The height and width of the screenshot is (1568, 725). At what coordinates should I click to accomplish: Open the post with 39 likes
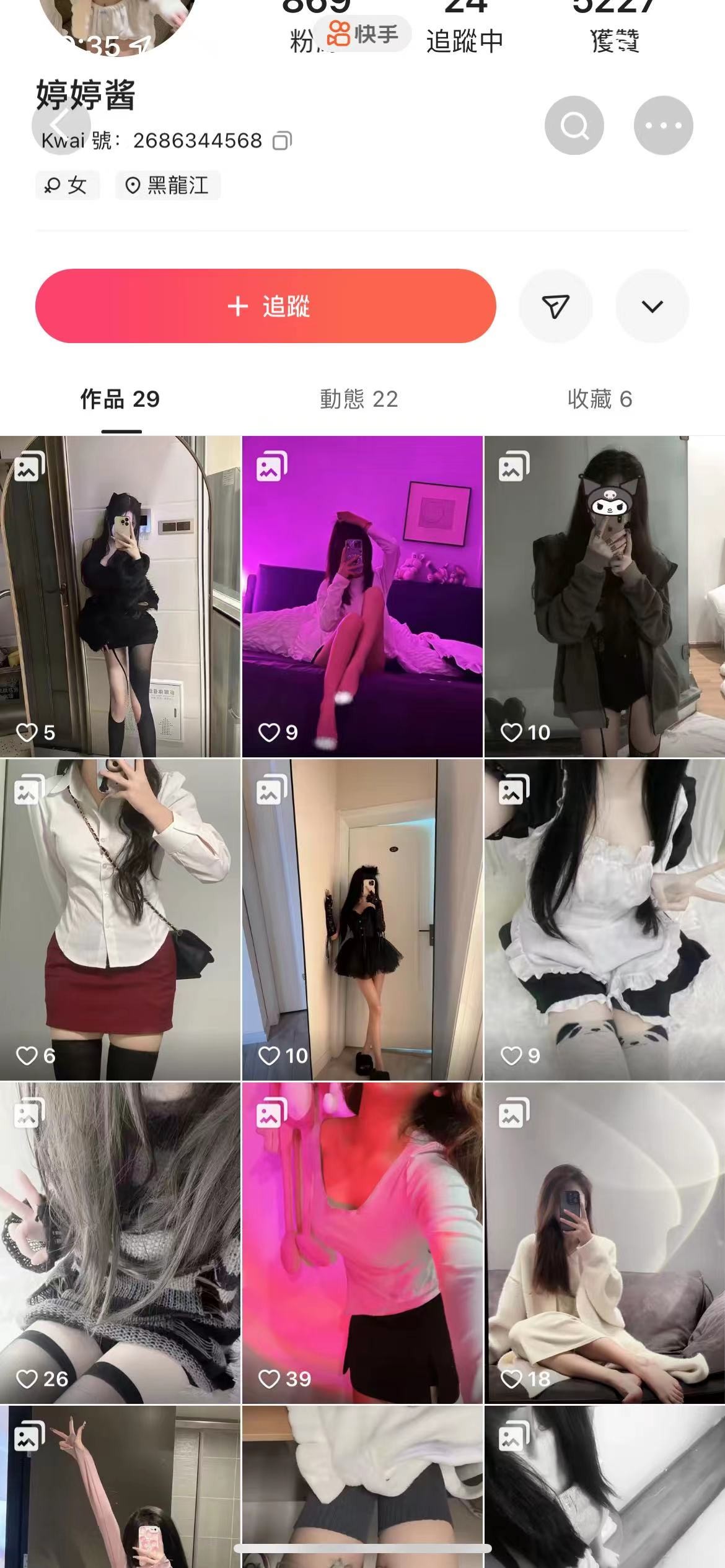click(362, 1242)
